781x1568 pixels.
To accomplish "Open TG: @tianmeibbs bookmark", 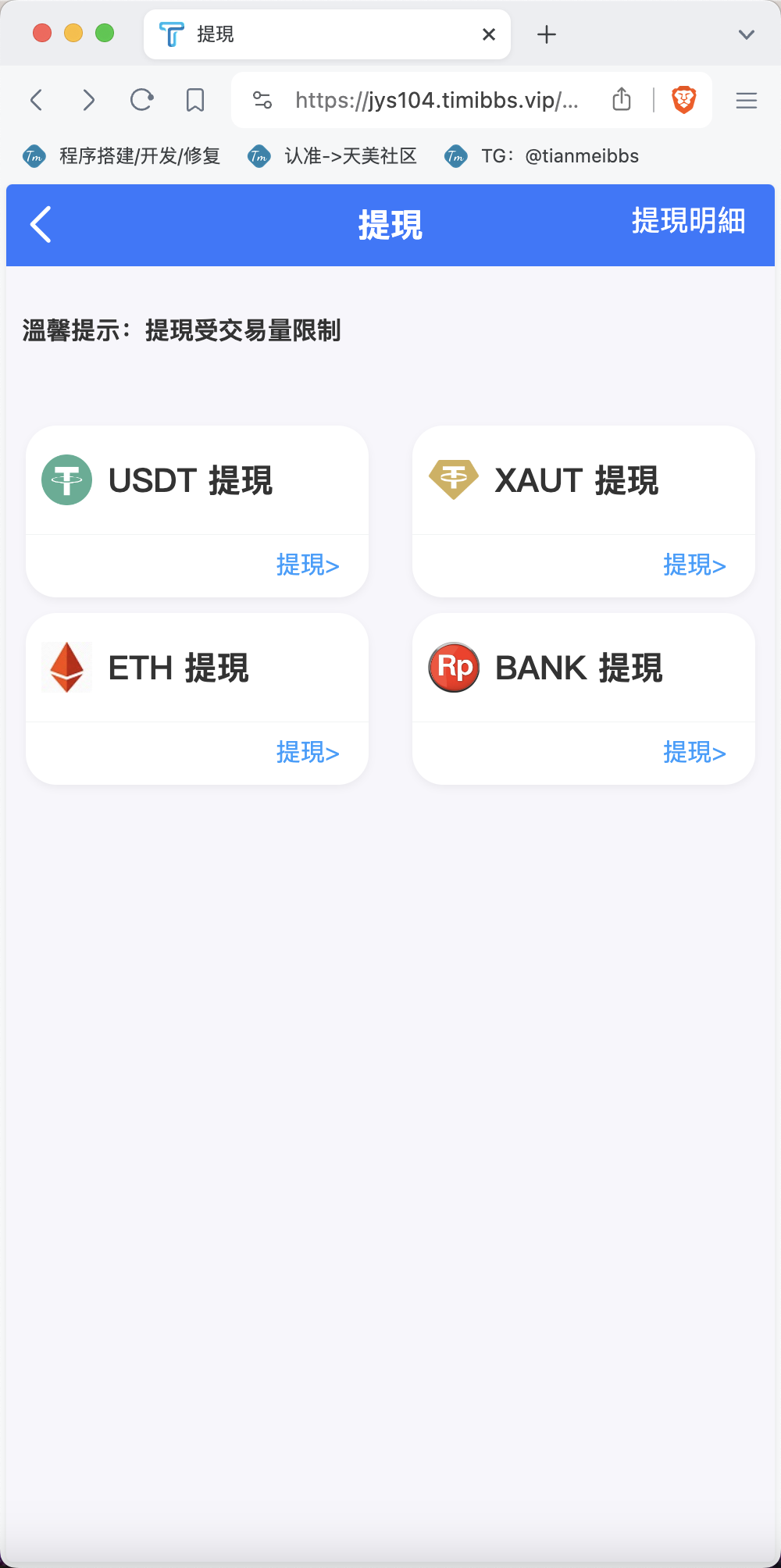I will 541,156.
